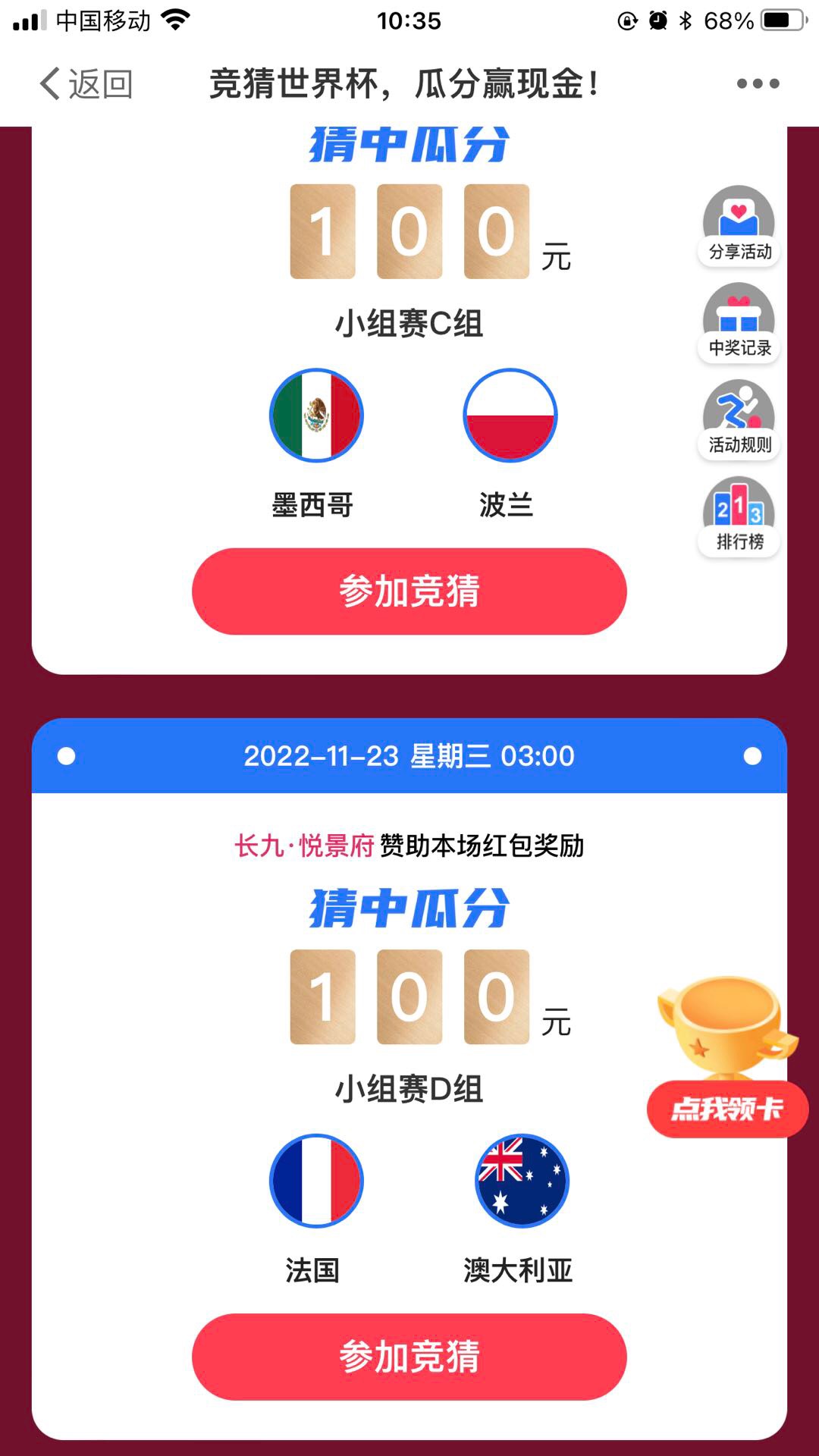Image resolution: width=819 pixels, height=1456 pixels.
Task: View 中奖记录 prize records
Action: point(739,323)
